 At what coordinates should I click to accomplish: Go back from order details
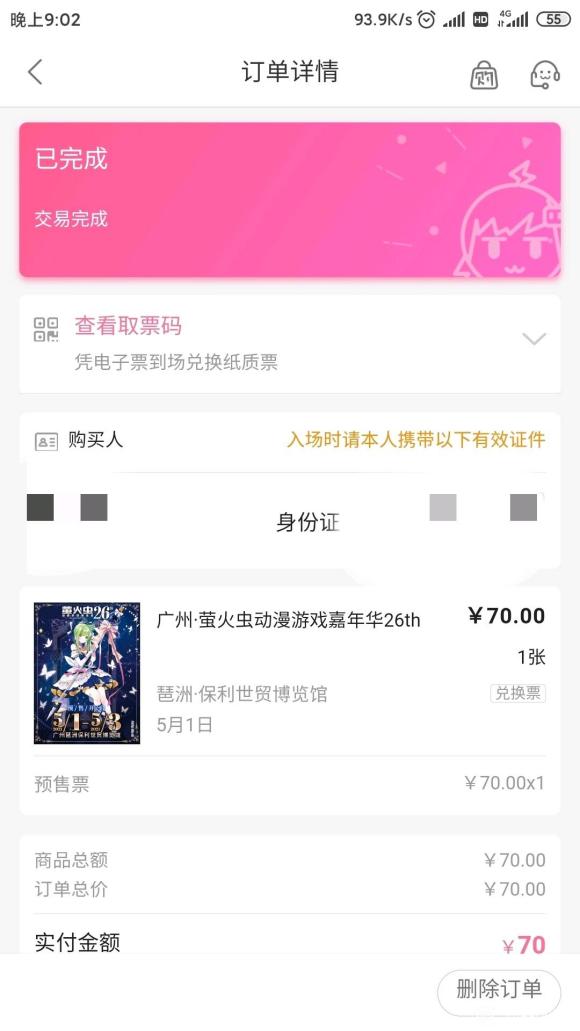click(36, 72)
